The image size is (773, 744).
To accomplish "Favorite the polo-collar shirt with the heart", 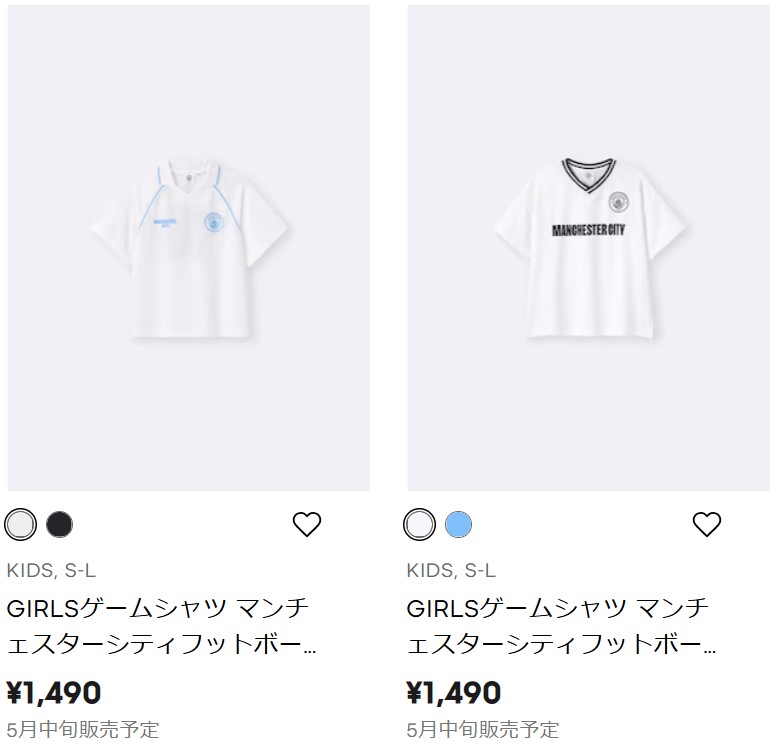I will tap(307, 523).
